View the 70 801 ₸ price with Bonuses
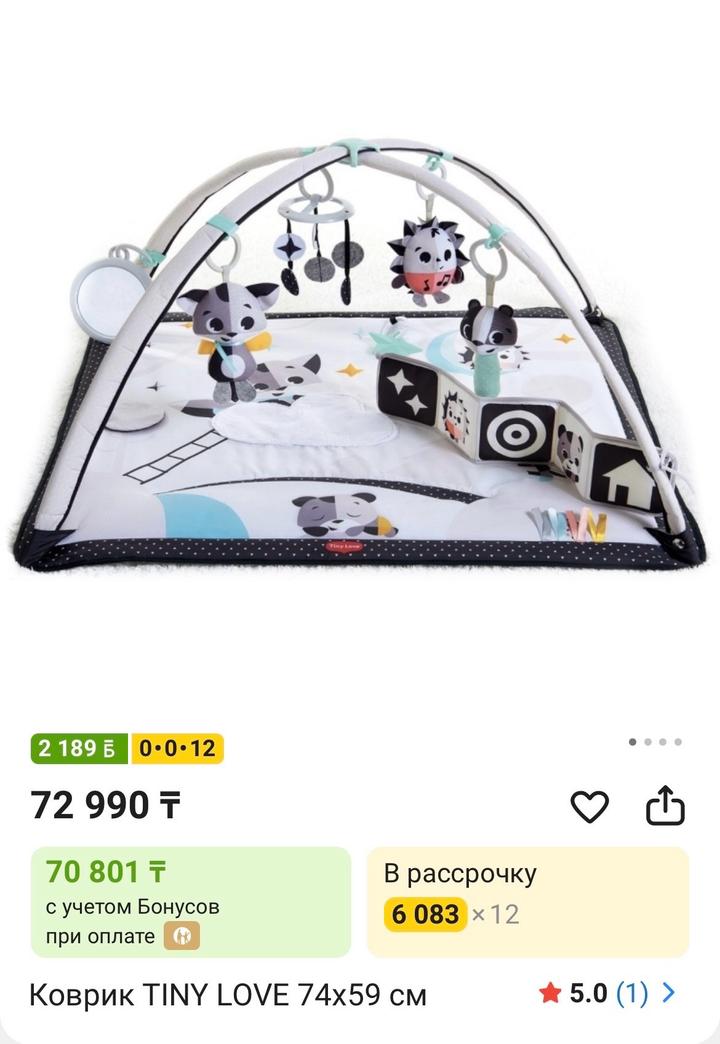This screenshot has height=1044, width=720. pyautogui.click(x=191, y=902)
